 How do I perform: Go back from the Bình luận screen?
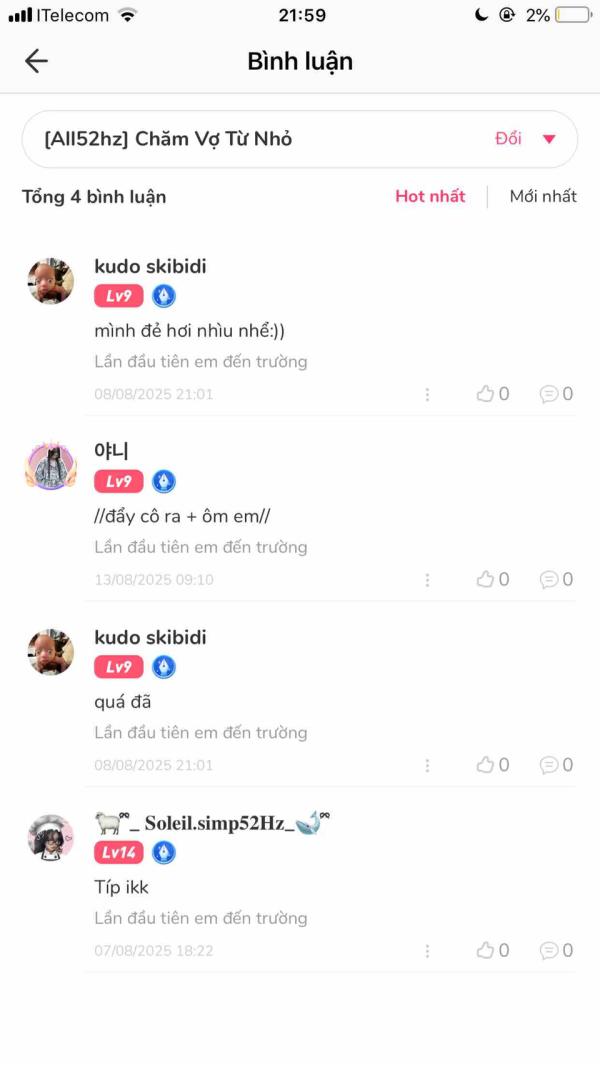pos(36,61)
